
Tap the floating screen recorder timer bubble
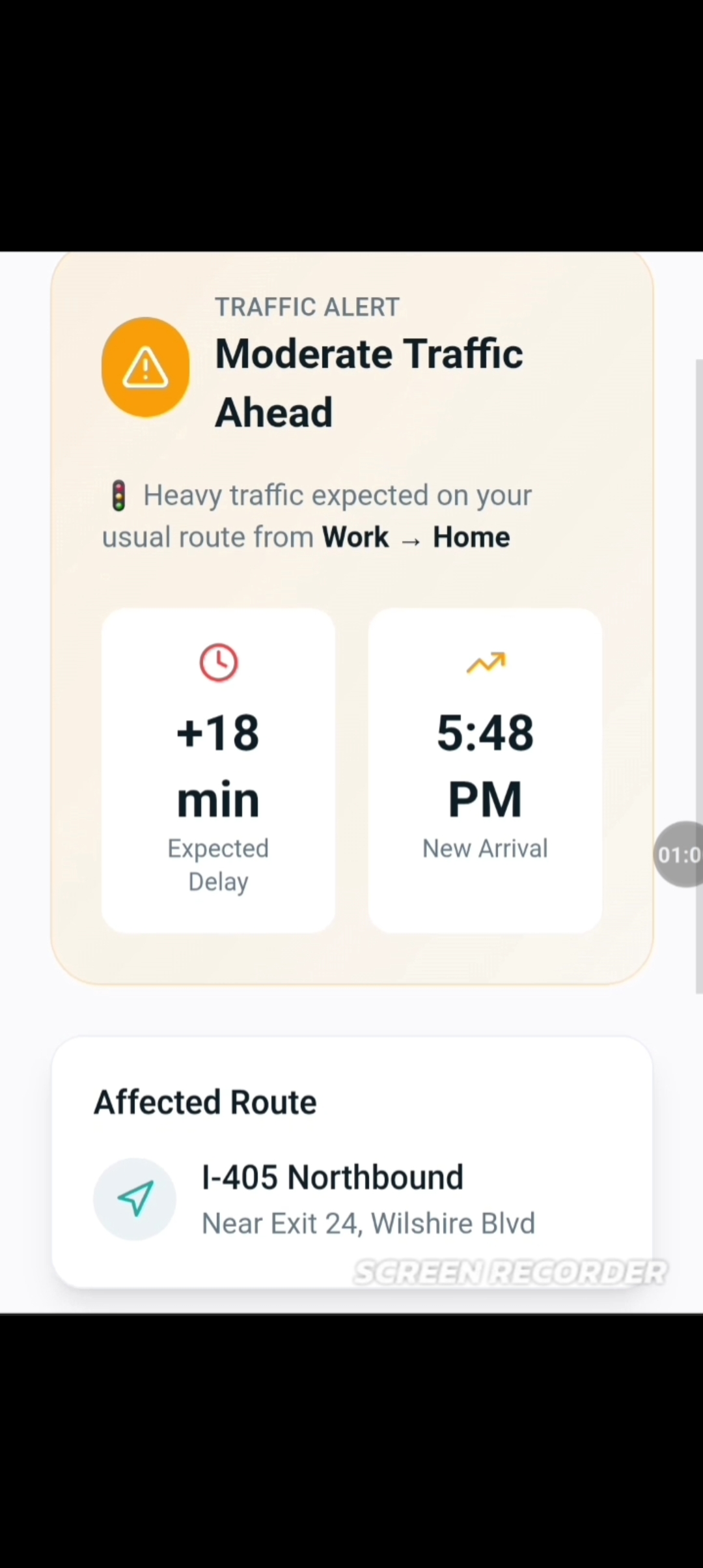tap(678, 854)
